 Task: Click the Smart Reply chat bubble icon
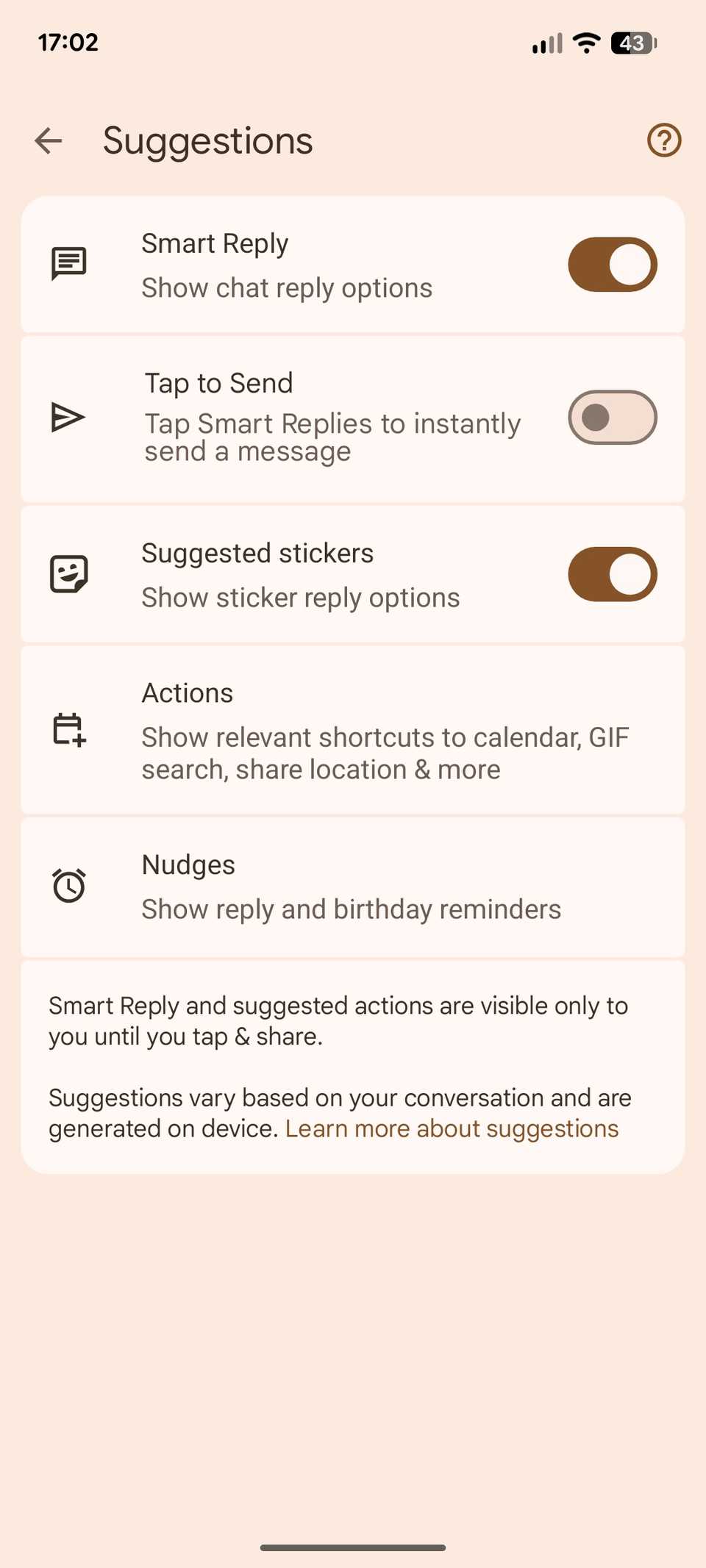pos(68,263)
